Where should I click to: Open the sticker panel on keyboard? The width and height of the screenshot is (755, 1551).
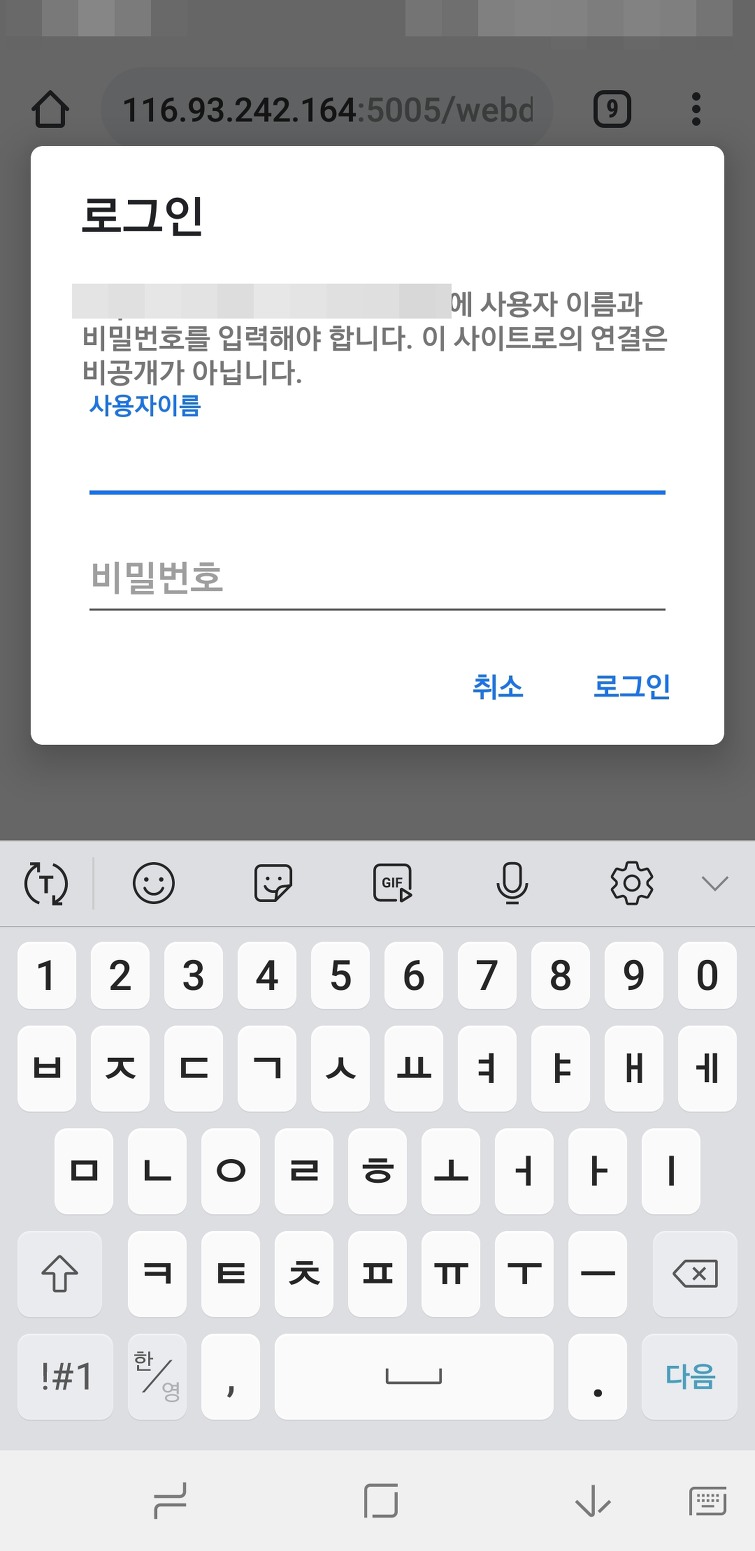pos(273,883)
